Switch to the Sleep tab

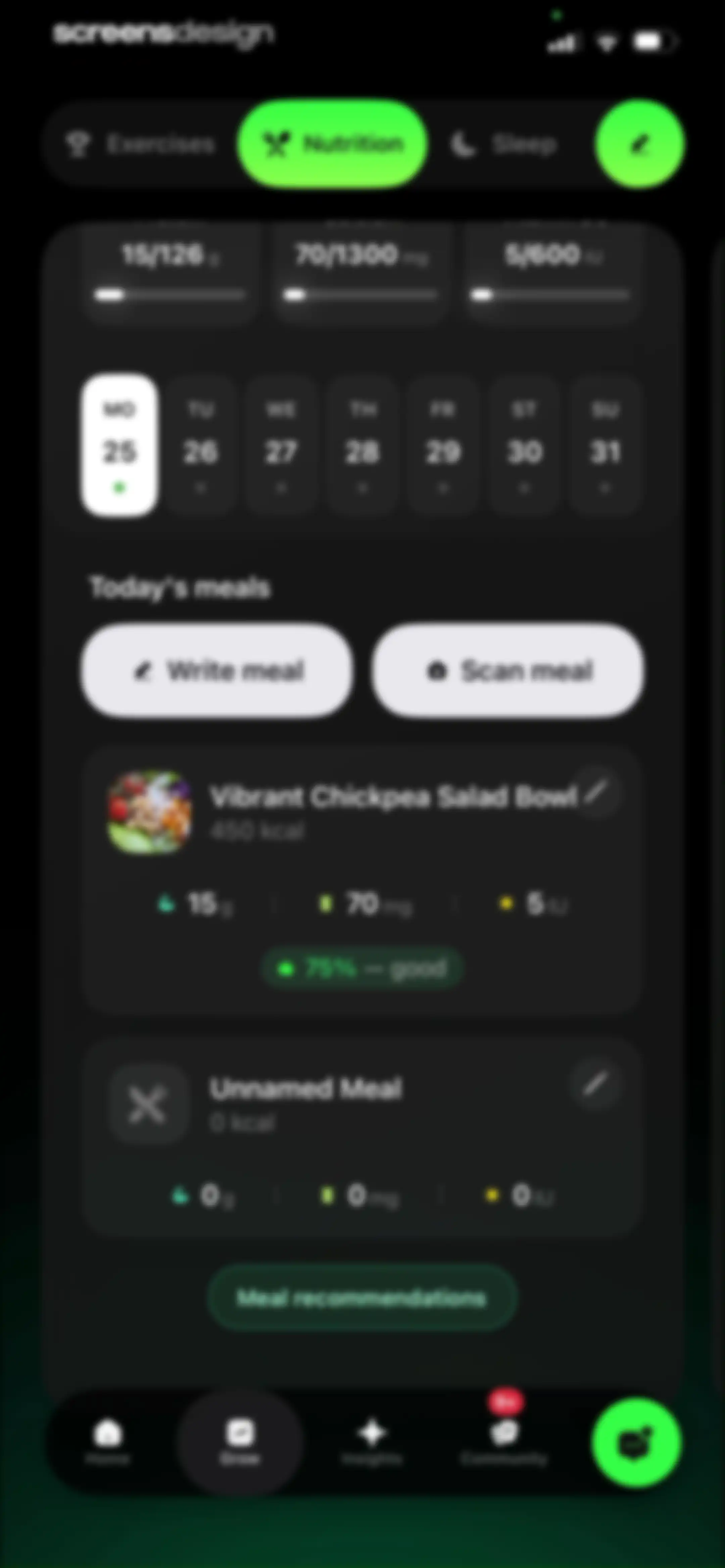click(503, 144)
